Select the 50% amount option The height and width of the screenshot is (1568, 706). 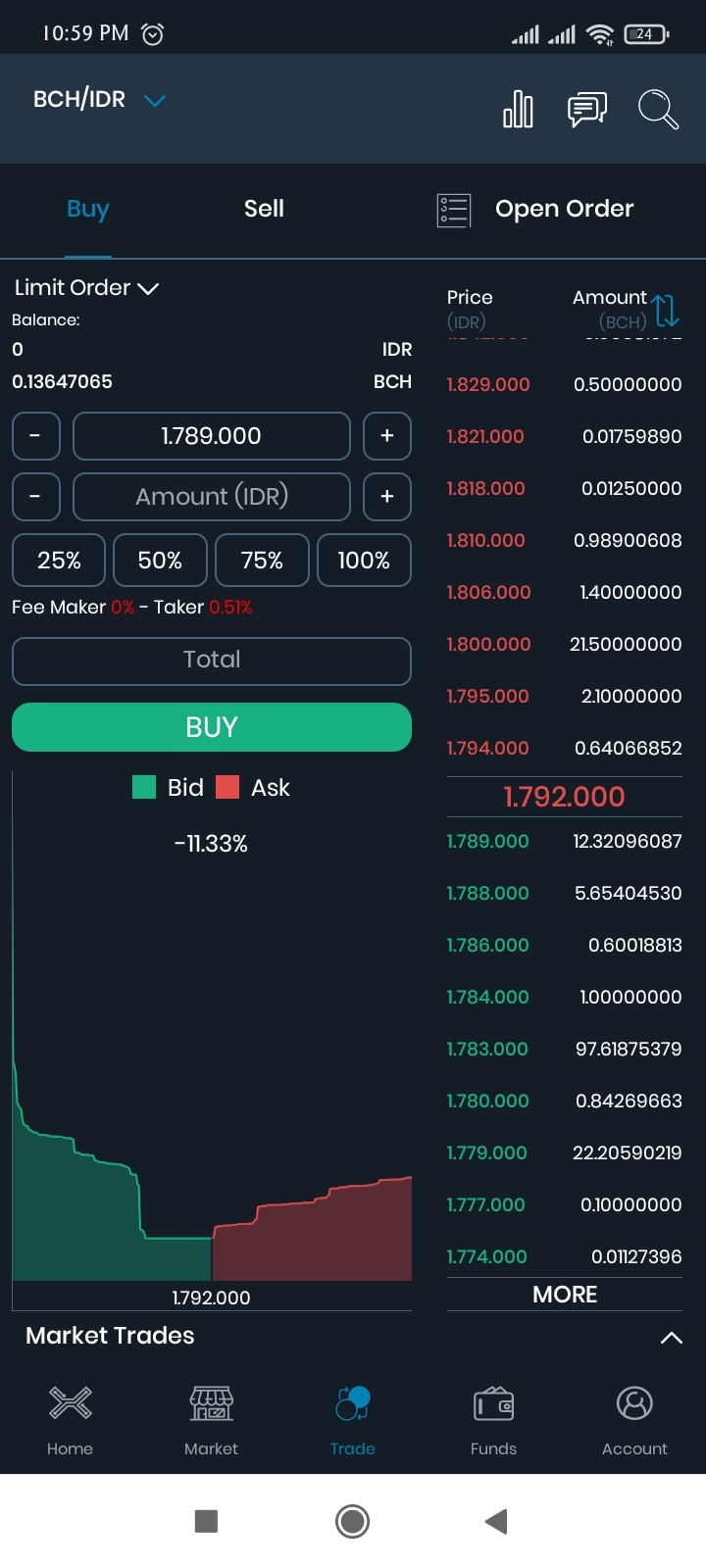[160, 561]
